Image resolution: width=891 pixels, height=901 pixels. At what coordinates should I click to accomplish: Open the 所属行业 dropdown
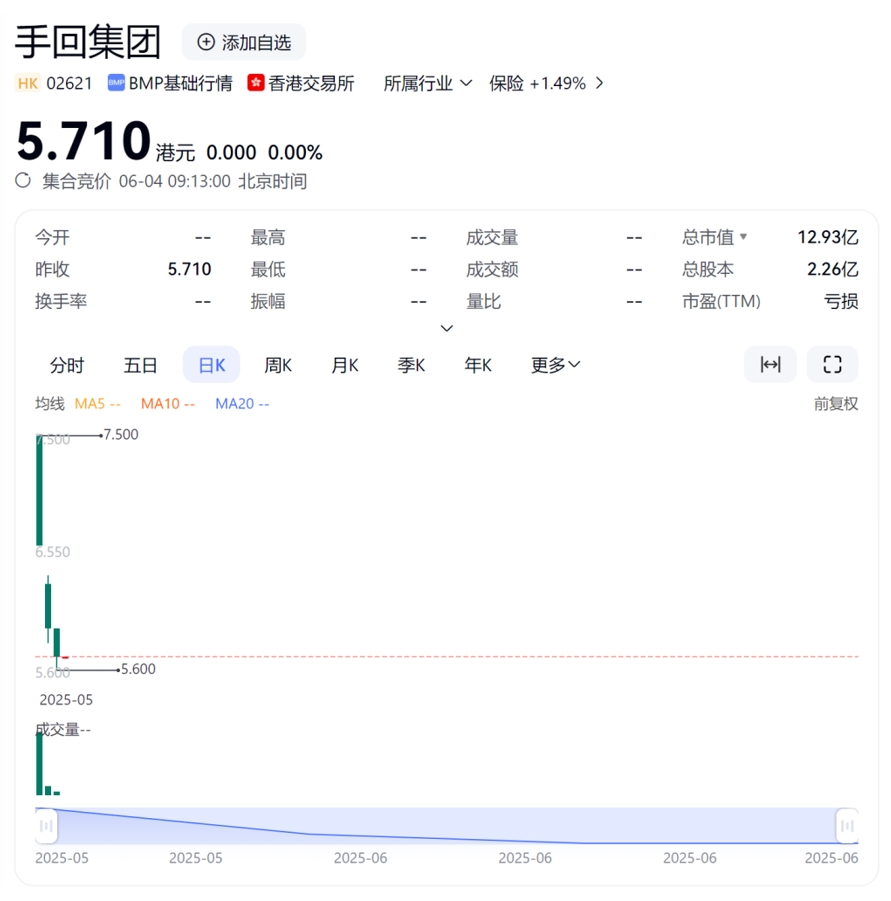[428, 84]
